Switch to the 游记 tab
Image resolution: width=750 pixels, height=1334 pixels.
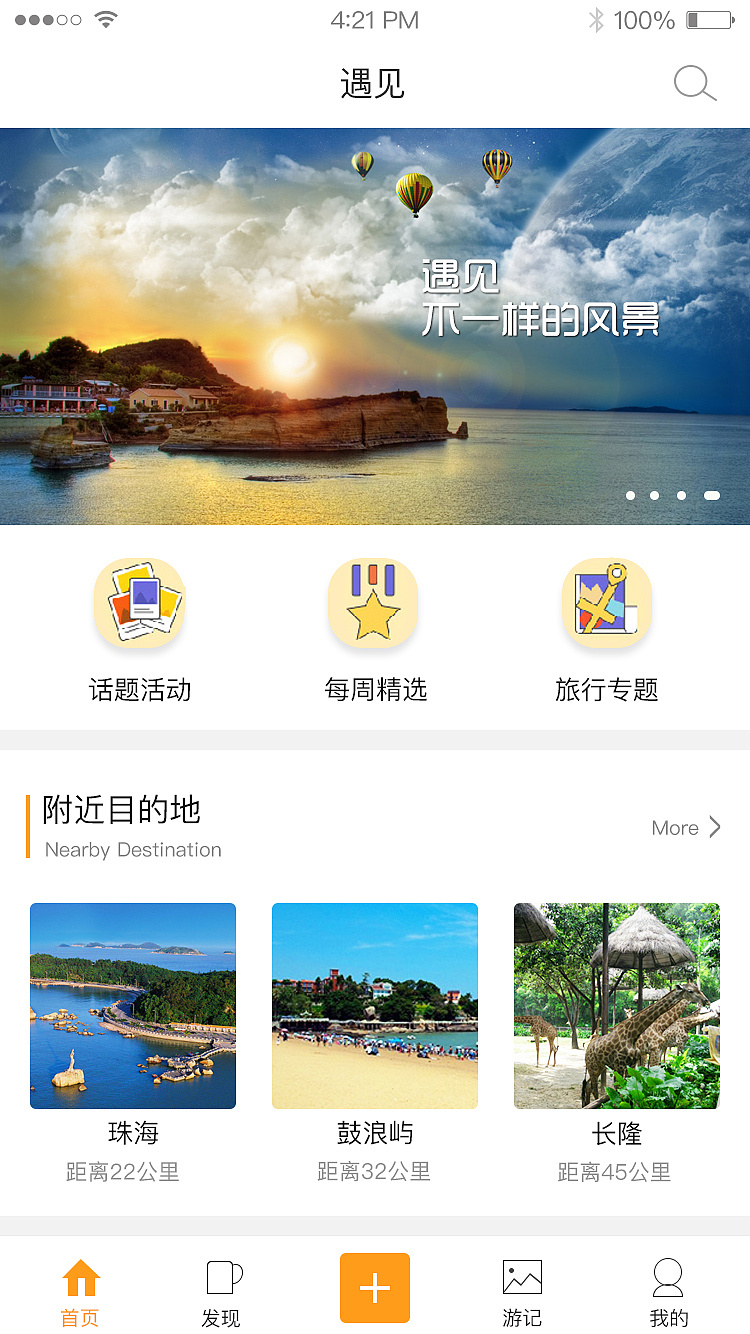tap(522, 1292)
